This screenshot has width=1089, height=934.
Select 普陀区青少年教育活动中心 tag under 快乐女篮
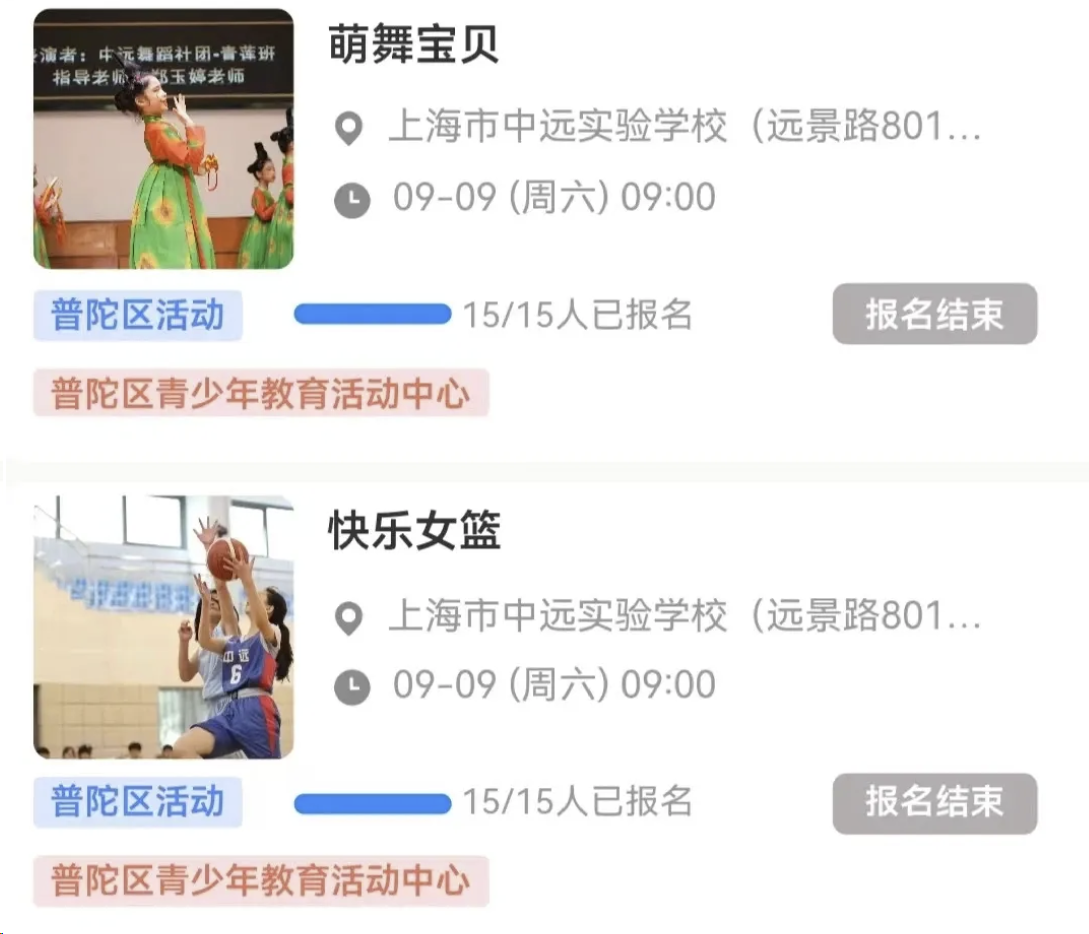tap(260, 880)
